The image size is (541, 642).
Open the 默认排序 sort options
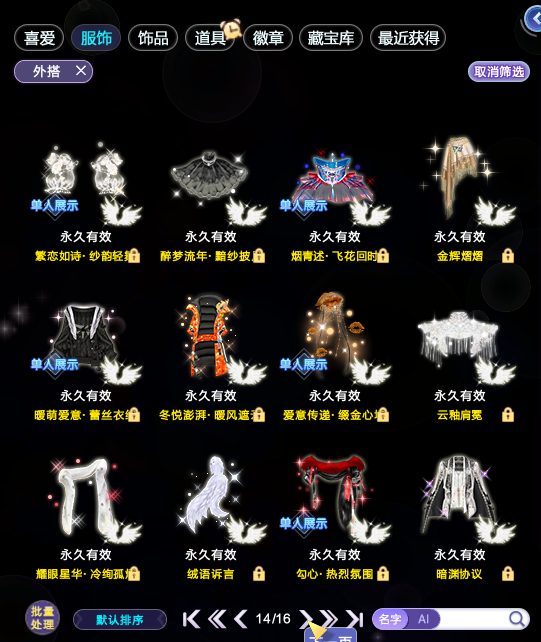pos(120,619)
